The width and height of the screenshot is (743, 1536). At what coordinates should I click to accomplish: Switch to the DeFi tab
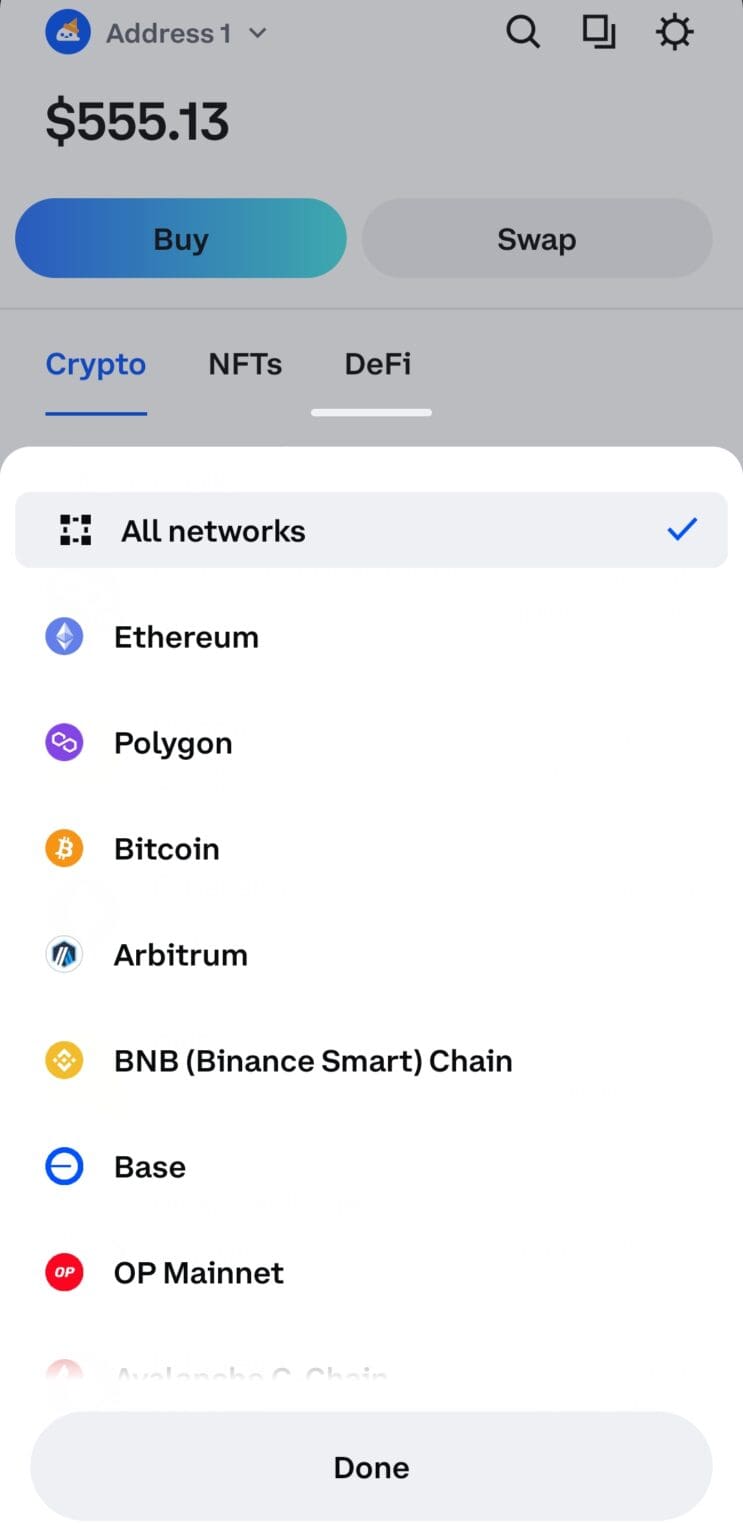click(x=377, y=364)
